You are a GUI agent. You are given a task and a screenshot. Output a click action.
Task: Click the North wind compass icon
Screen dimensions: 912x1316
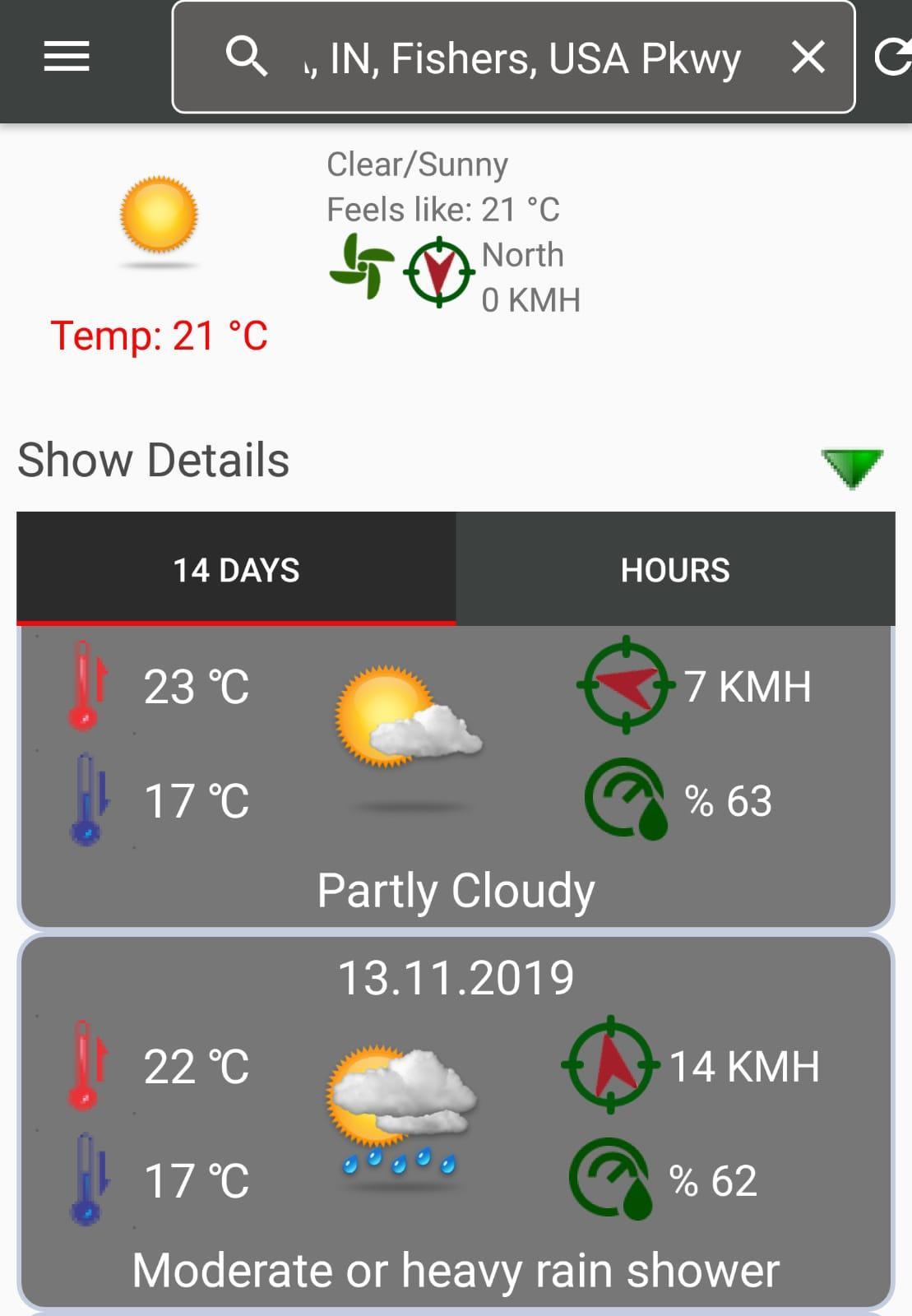(439, 271)
